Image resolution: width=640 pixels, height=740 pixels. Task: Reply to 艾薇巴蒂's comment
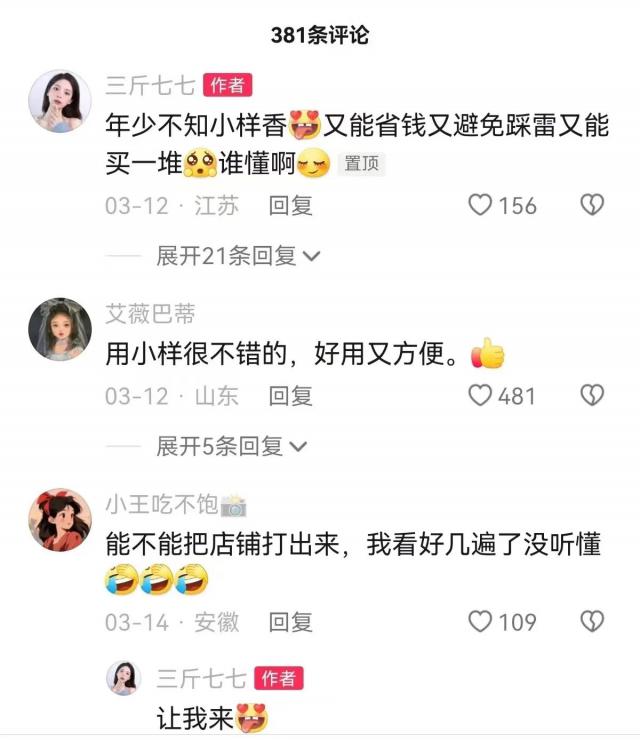point(290,395)
